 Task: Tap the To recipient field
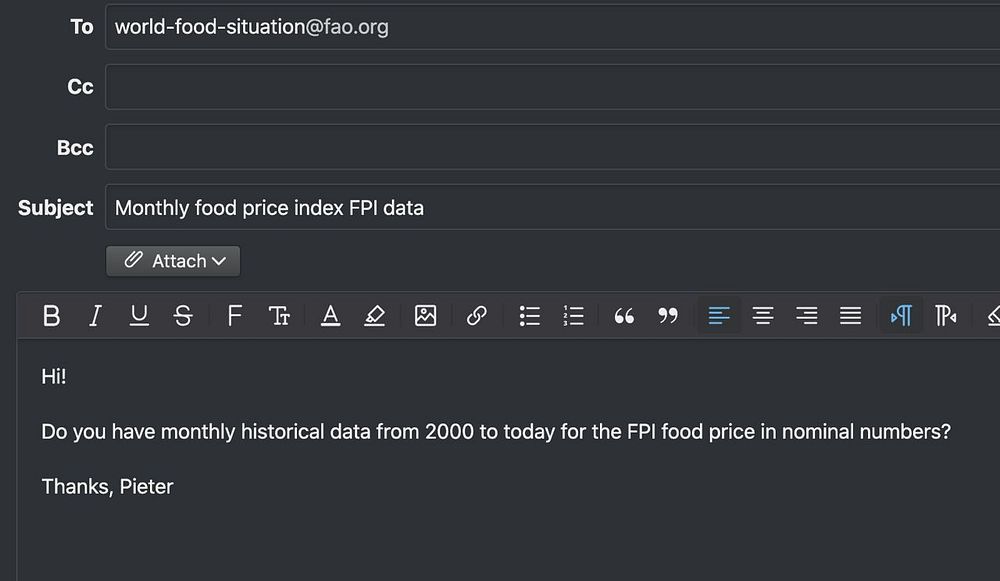(550, 27)
